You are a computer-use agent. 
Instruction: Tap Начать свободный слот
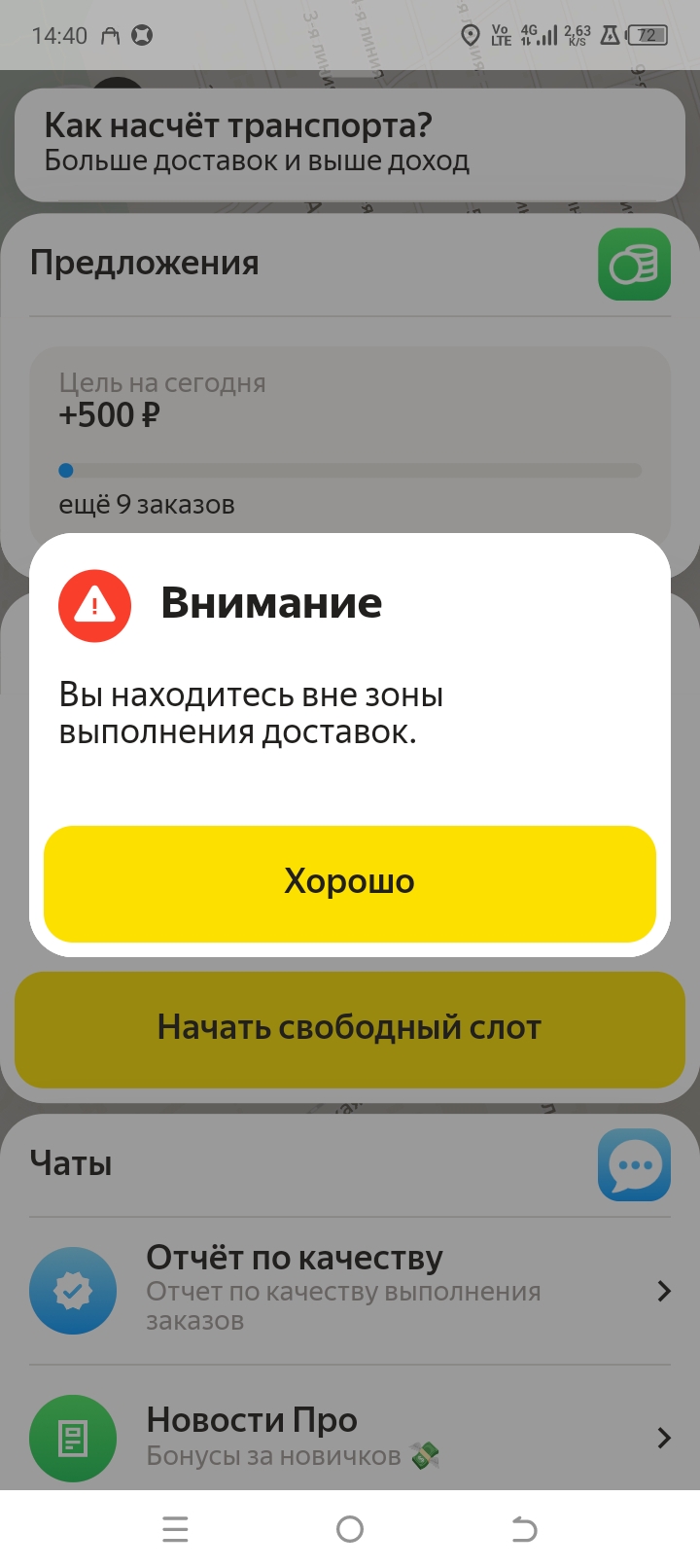click(x=350, y=1028)
